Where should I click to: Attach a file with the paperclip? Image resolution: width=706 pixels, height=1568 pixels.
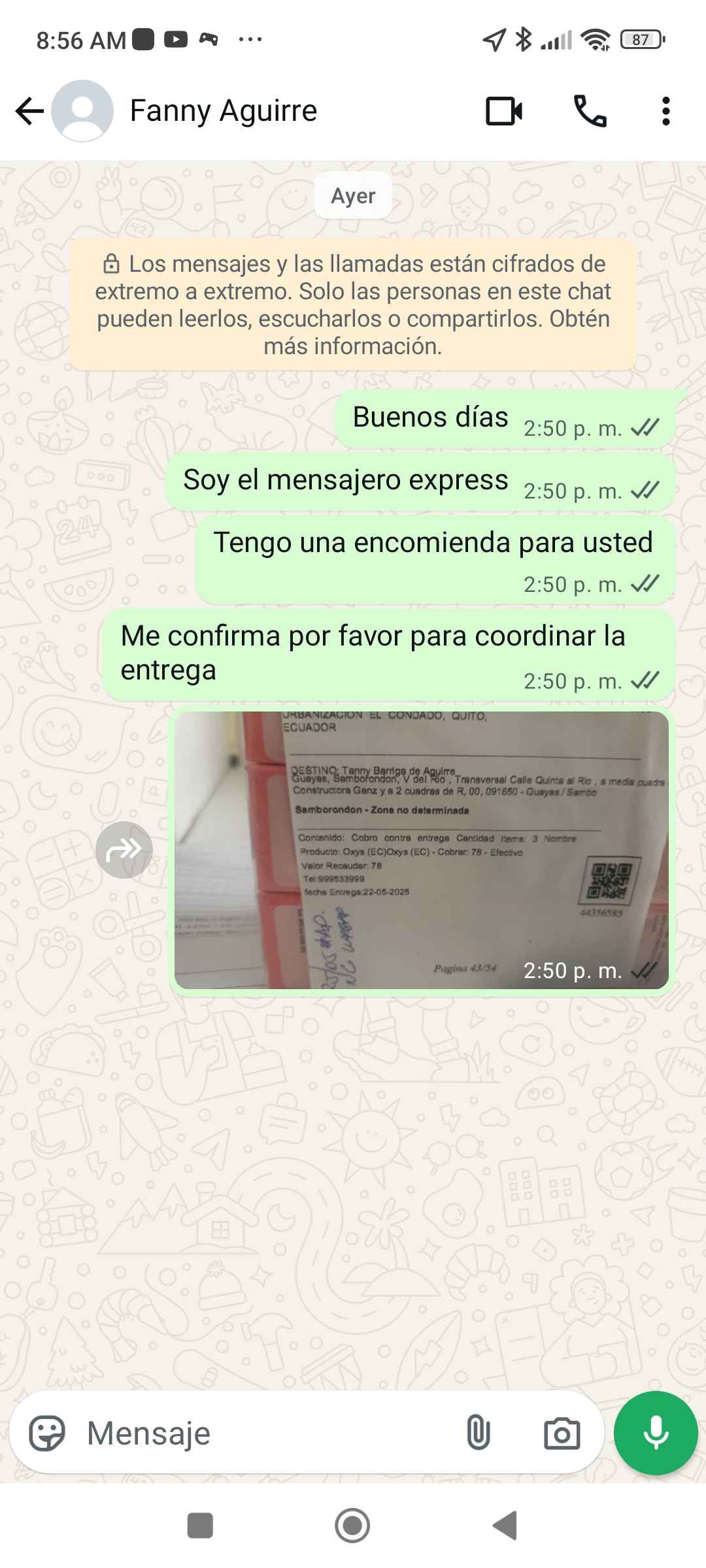478,1433
